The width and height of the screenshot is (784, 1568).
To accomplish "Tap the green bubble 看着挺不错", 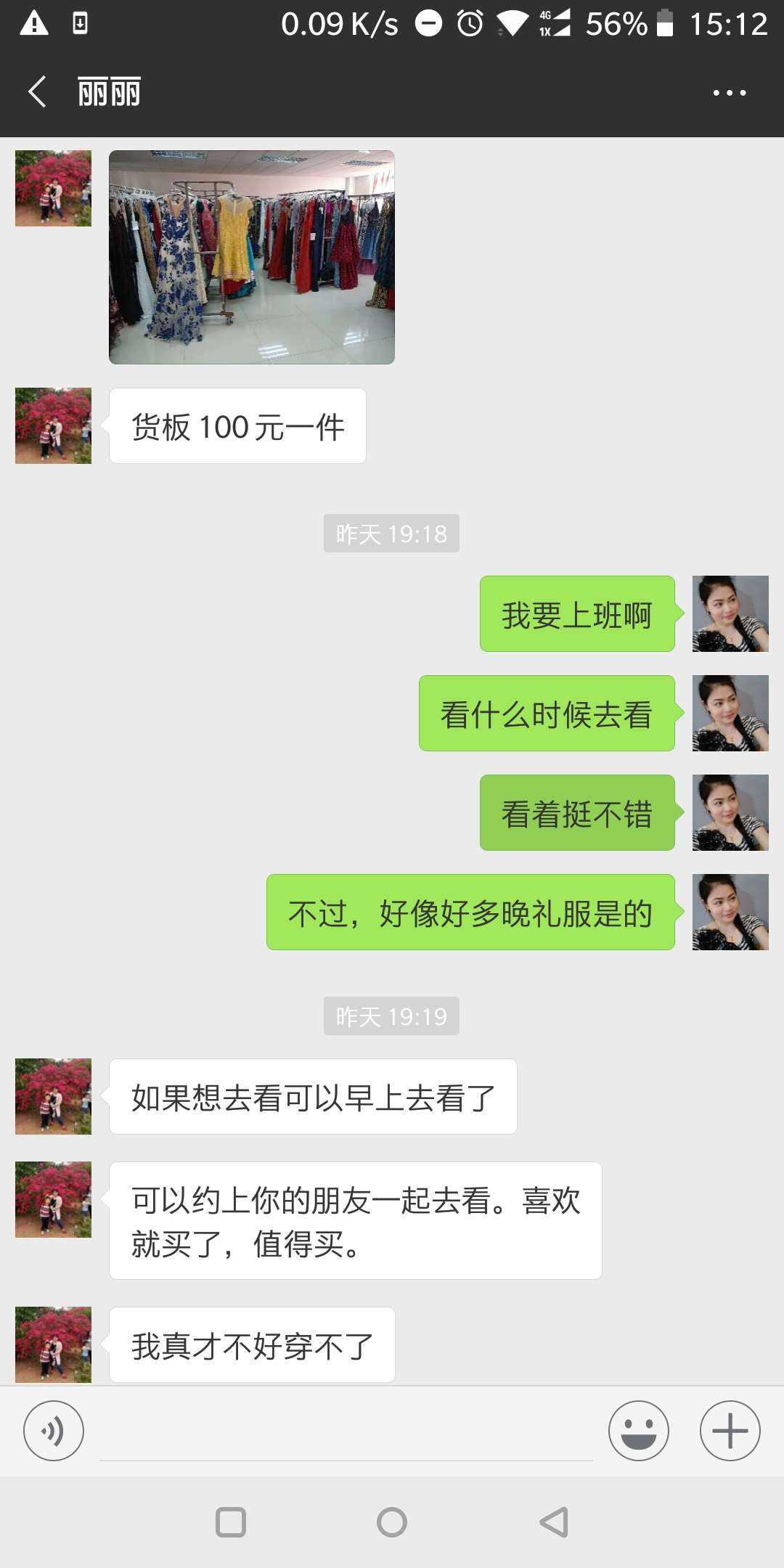I will (576, 813).
